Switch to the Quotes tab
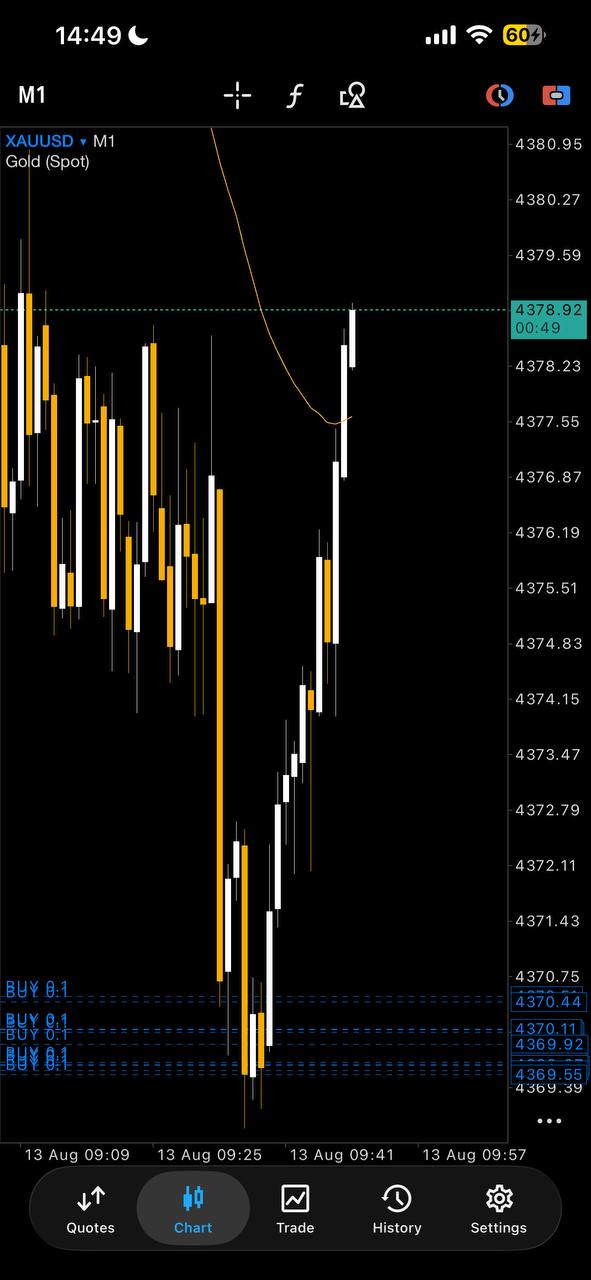591x1280 pixels. [90, 1209]
